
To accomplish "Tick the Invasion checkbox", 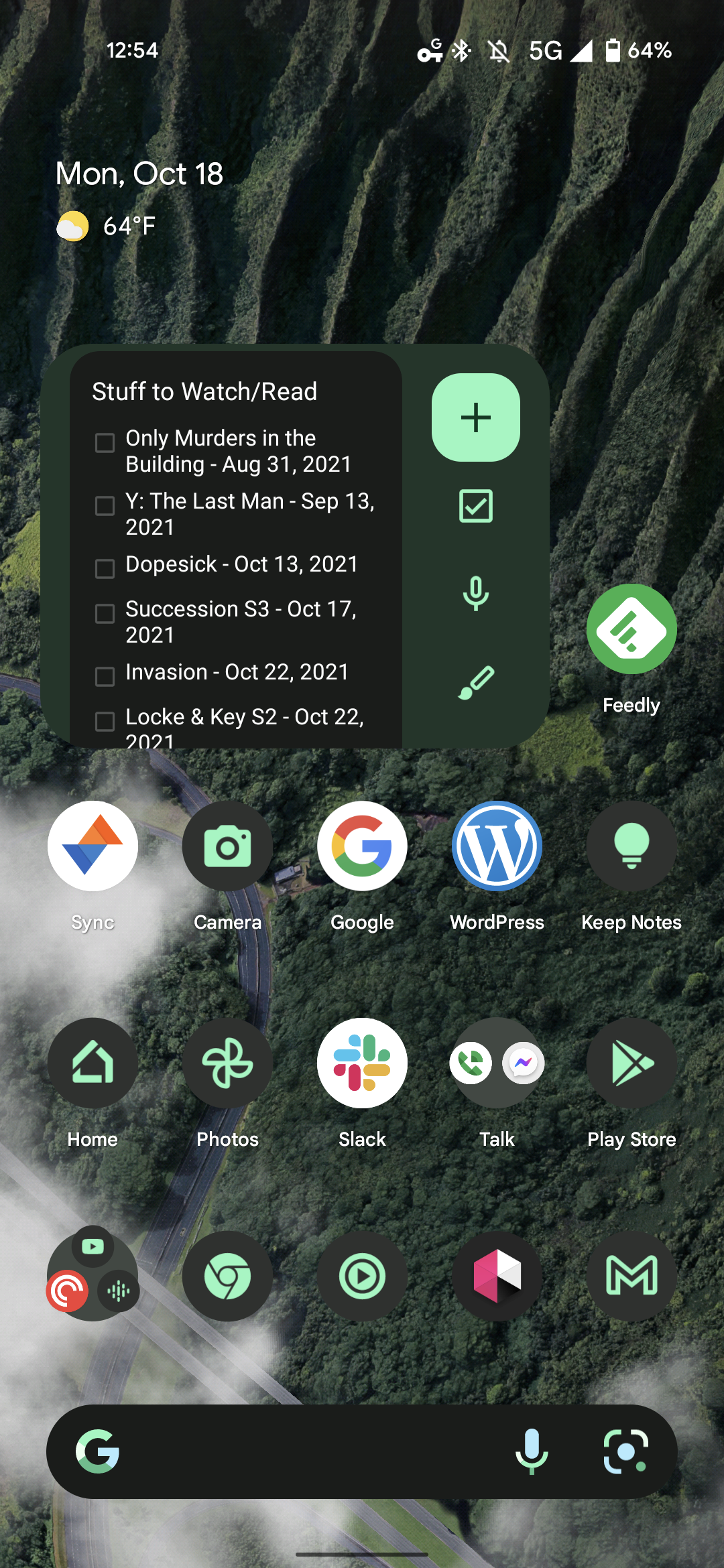I will point(105,676).
